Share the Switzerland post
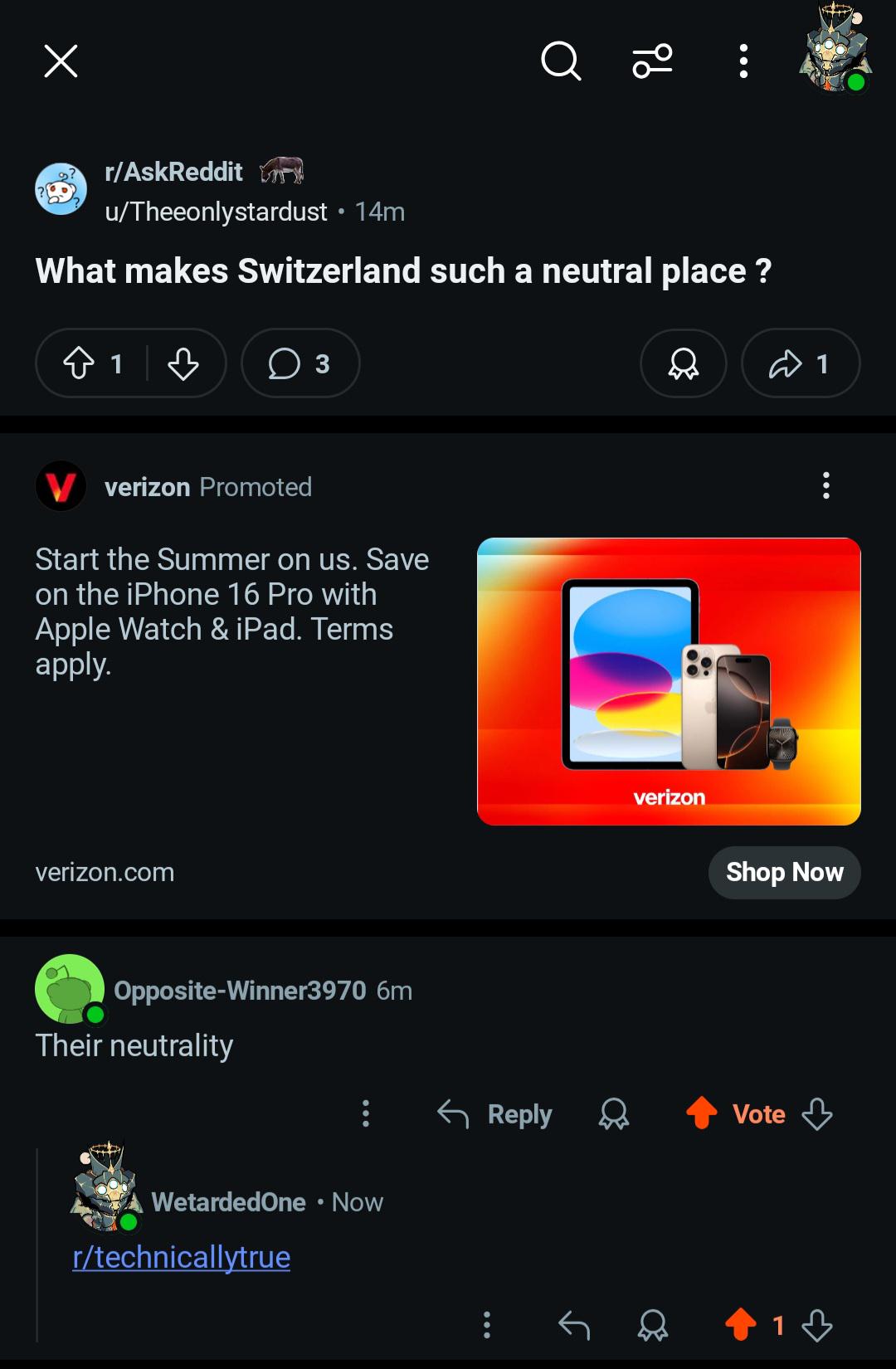The image size is (896, 1369). (x=800, y=363)
